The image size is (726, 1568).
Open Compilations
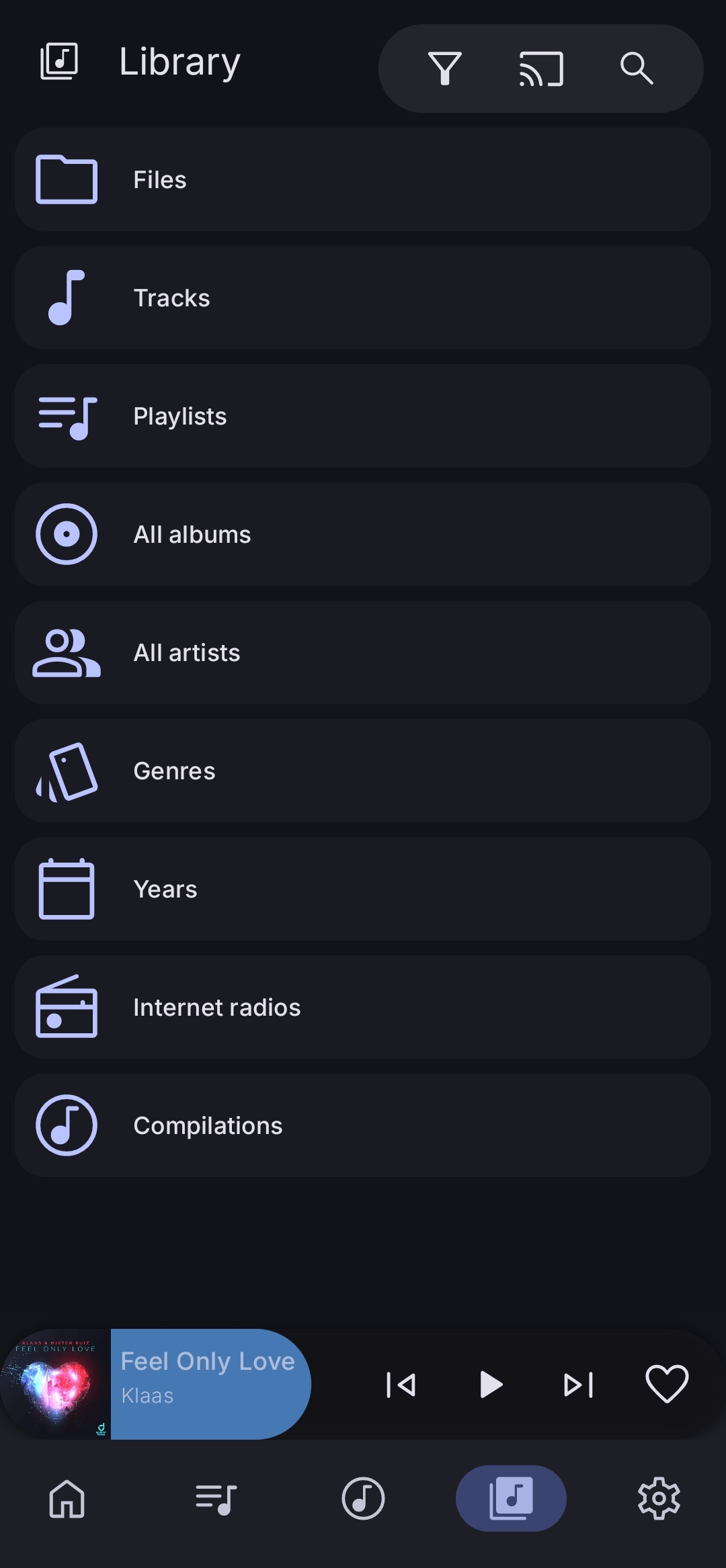(x=363, y=1125)
